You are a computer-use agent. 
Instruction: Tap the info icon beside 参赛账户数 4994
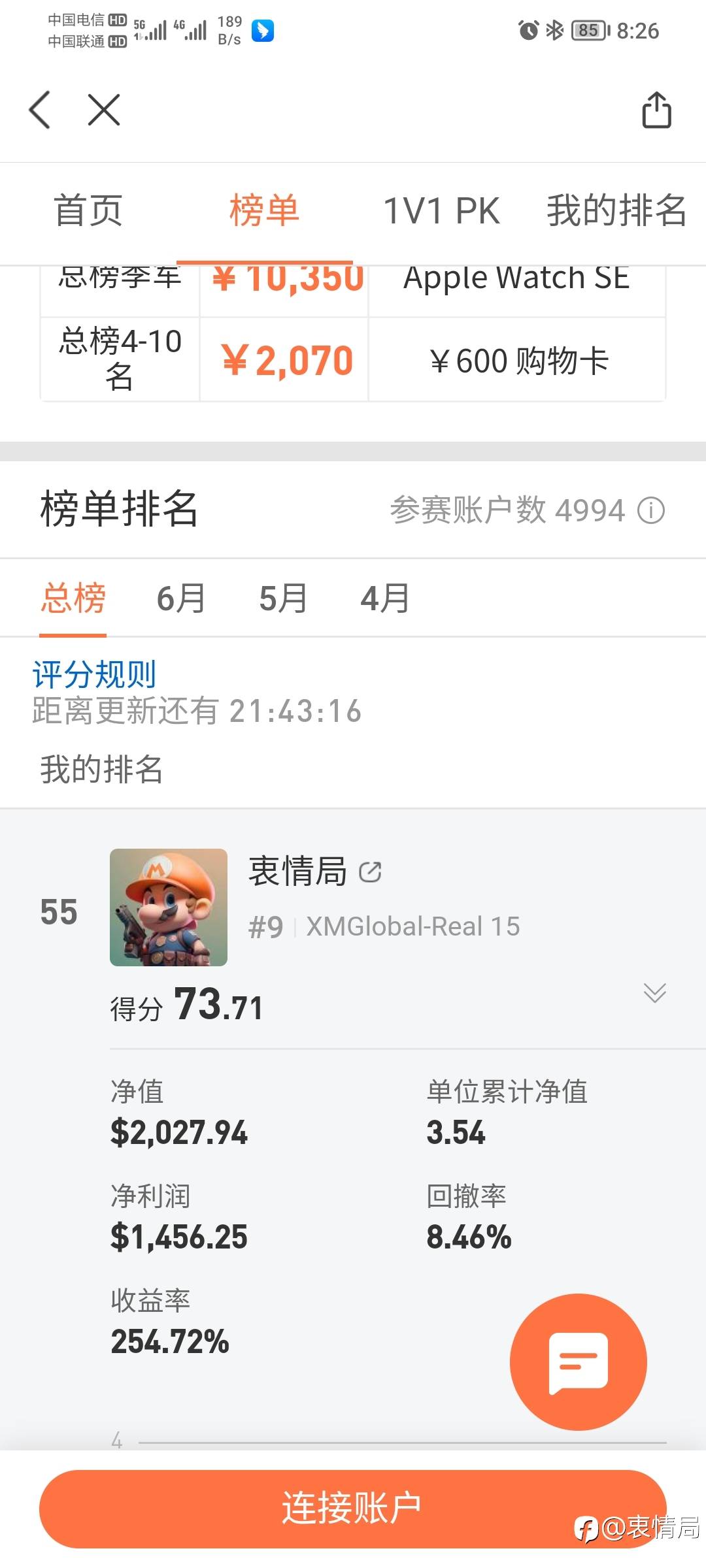[x=651, y=510]
